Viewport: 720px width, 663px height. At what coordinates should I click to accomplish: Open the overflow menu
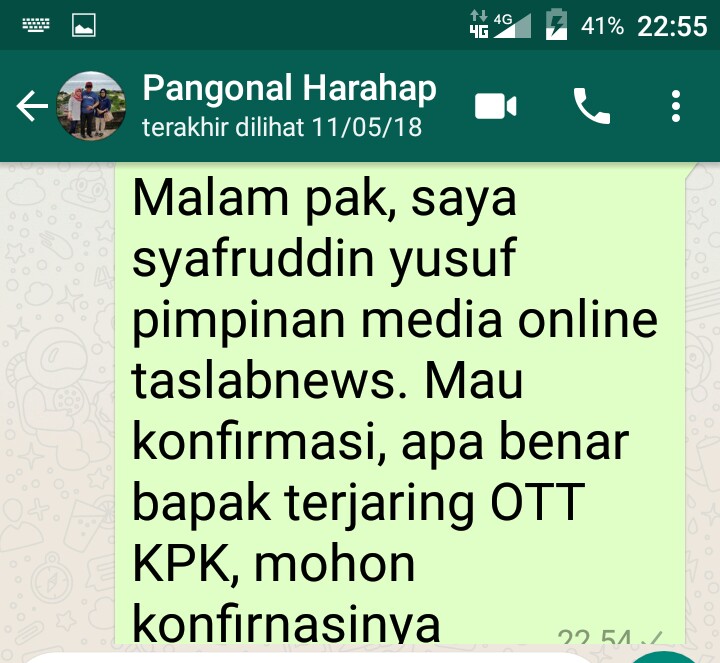click(675, 106)
